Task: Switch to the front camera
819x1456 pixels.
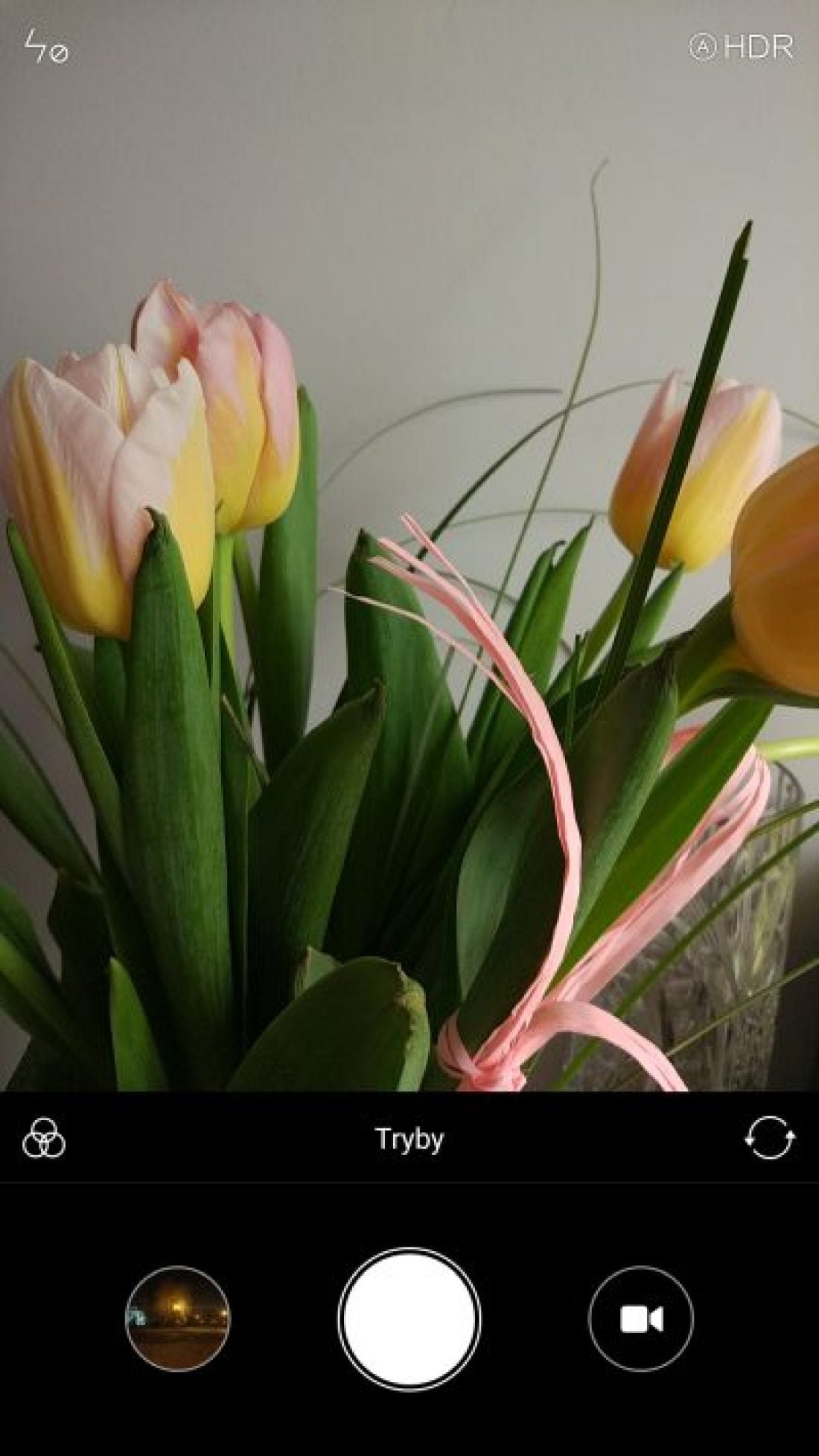Action: 770,1137
